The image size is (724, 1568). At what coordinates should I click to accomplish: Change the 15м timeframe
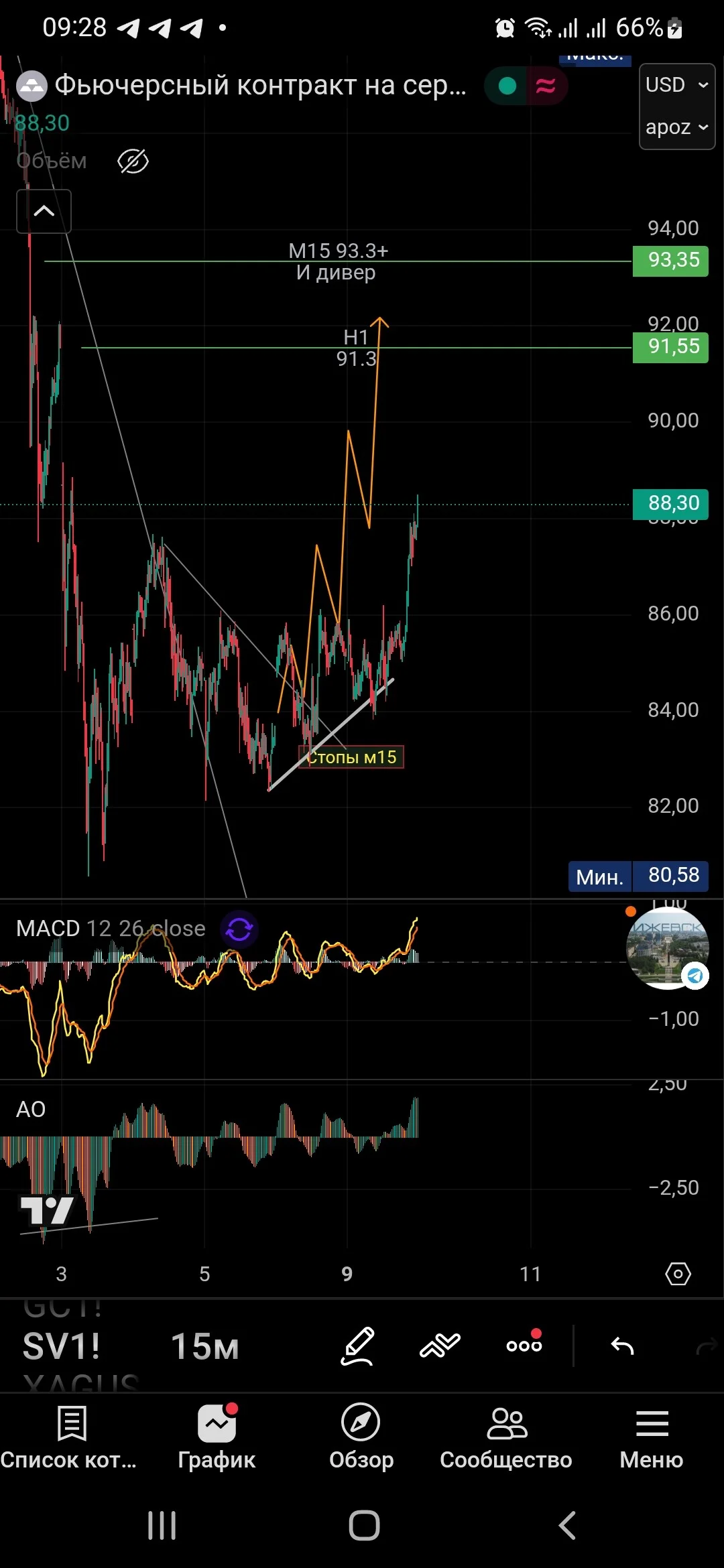pyautogui.click(x=205, y=1346)
